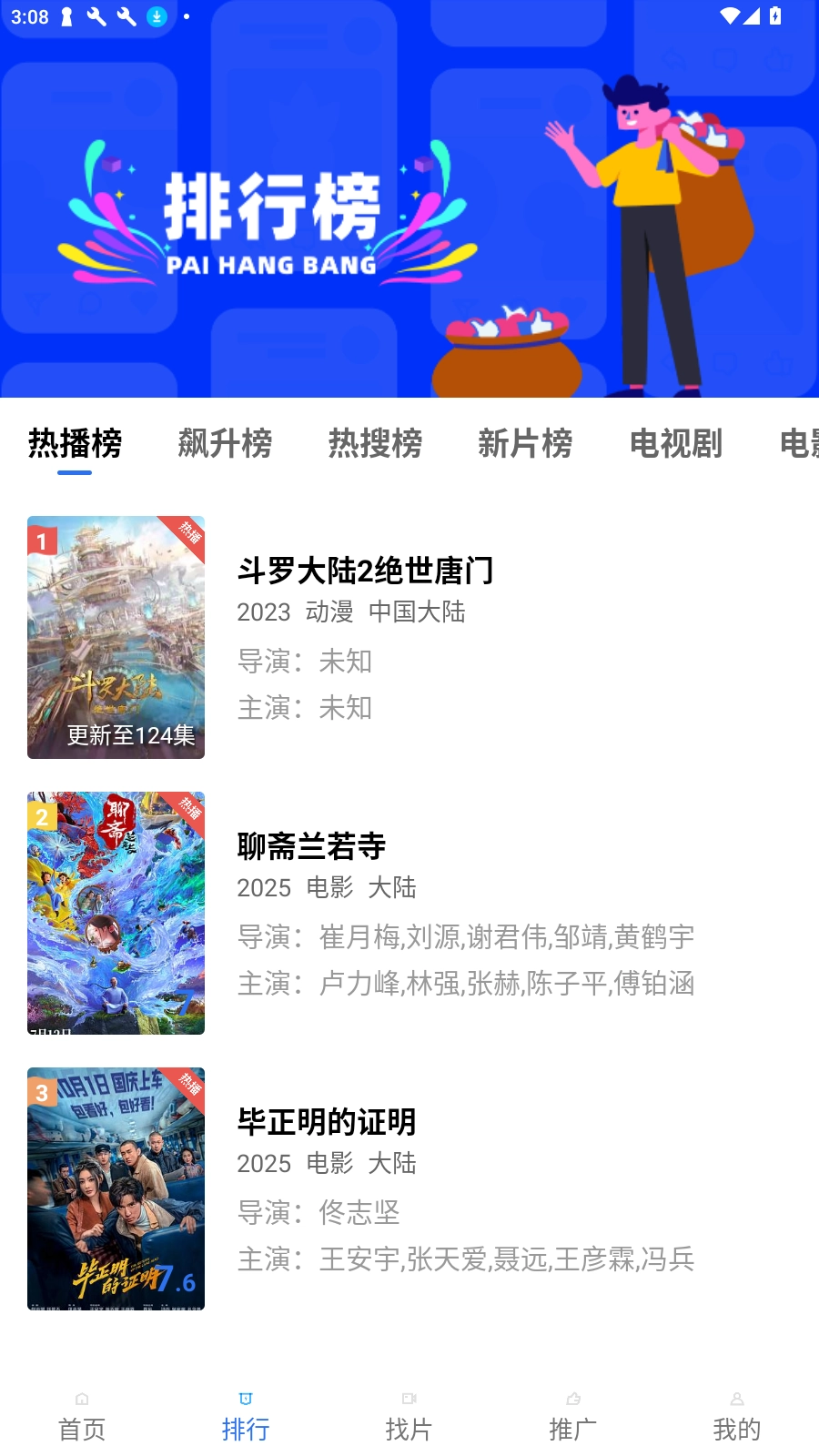The image size is (819, 1456).
Task: Tap the download icon in the status bar
Action: coord(157,15)
